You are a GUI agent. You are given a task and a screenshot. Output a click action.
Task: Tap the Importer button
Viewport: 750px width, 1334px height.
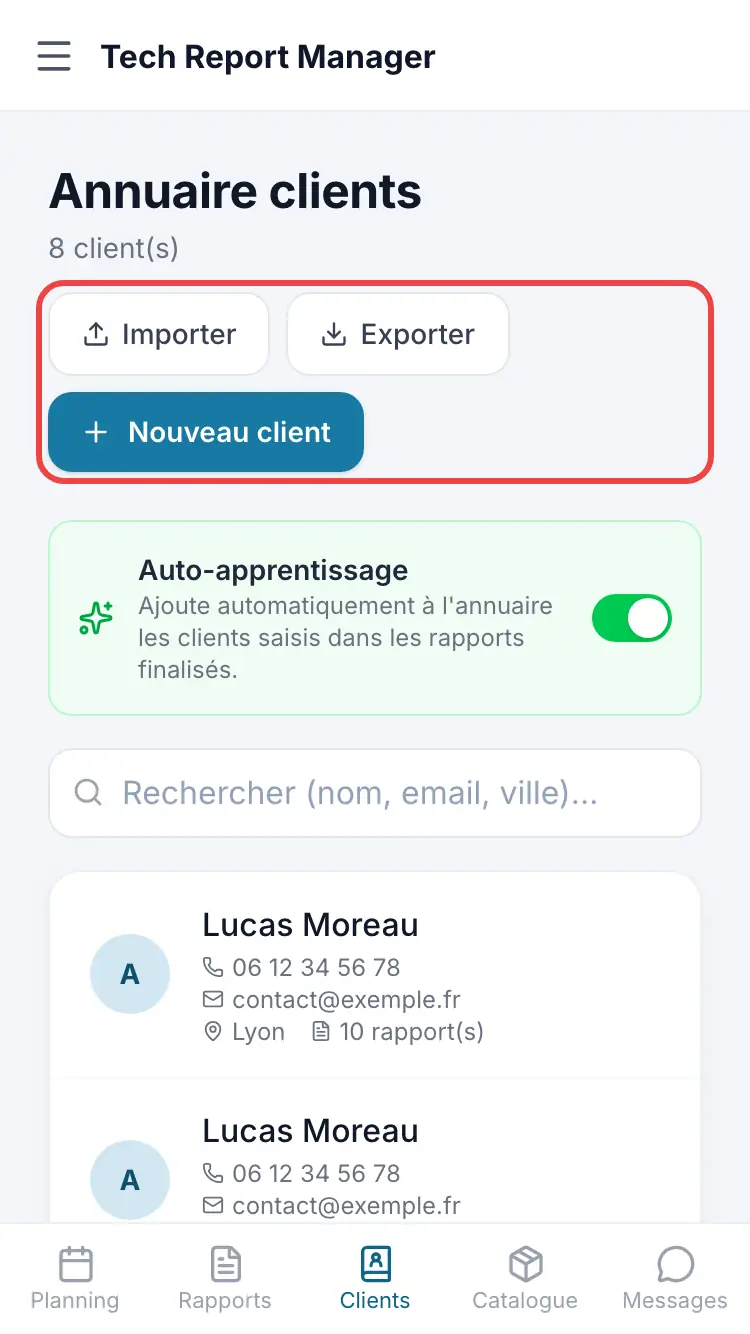click(159, 334)
